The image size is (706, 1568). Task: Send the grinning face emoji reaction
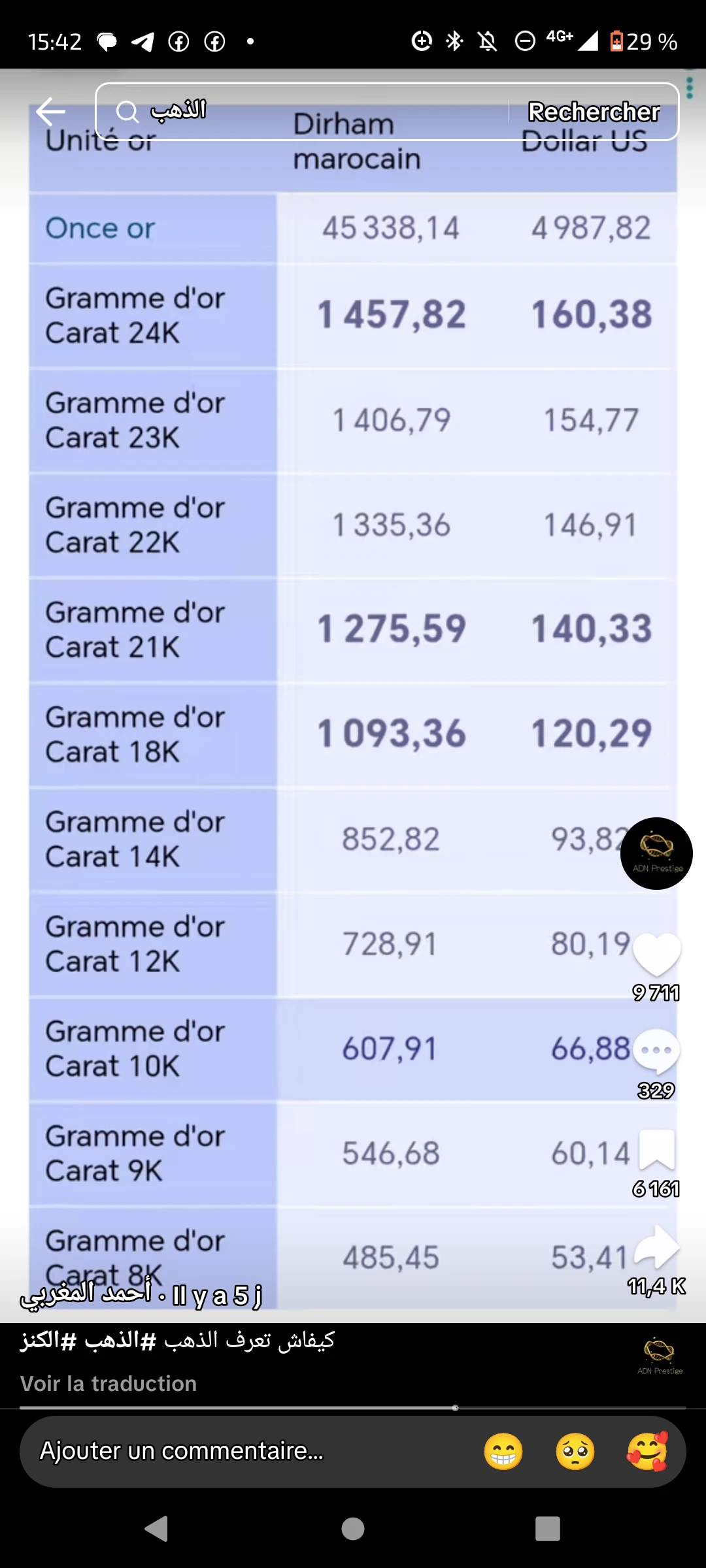503,1452
